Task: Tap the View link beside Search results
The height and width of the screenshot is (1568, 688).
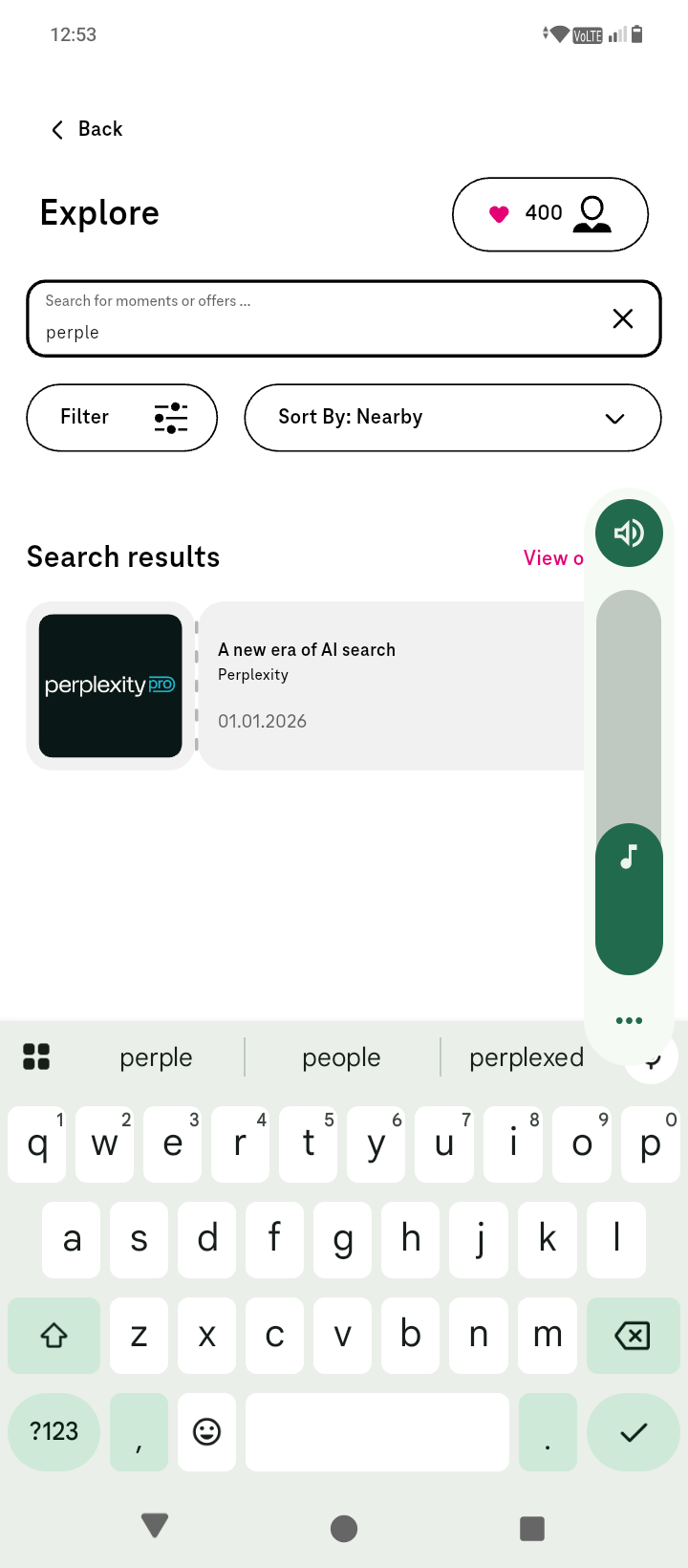Action: 552,558
